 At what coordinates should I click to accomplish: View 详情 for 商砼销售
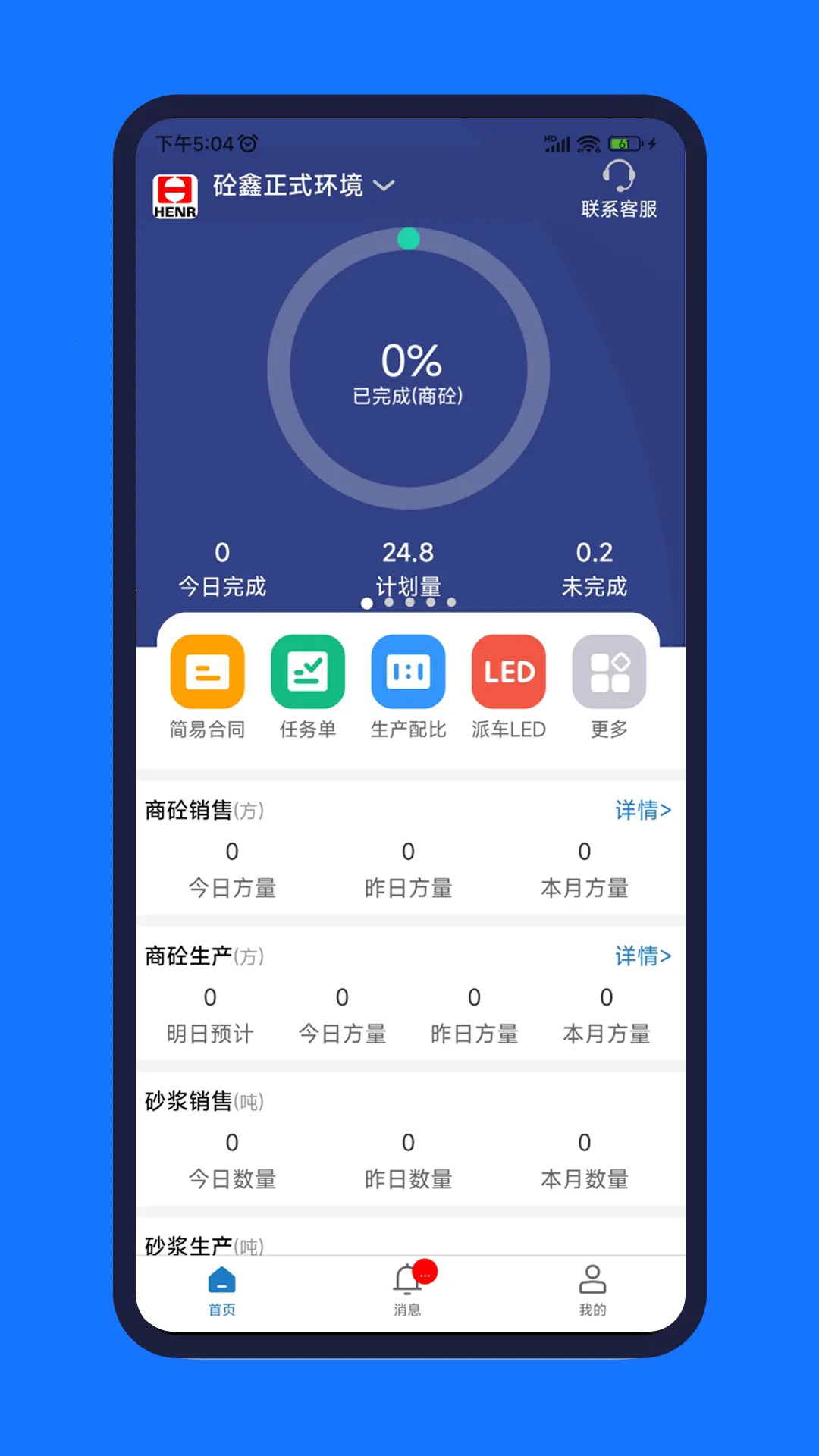click(642, 811)
